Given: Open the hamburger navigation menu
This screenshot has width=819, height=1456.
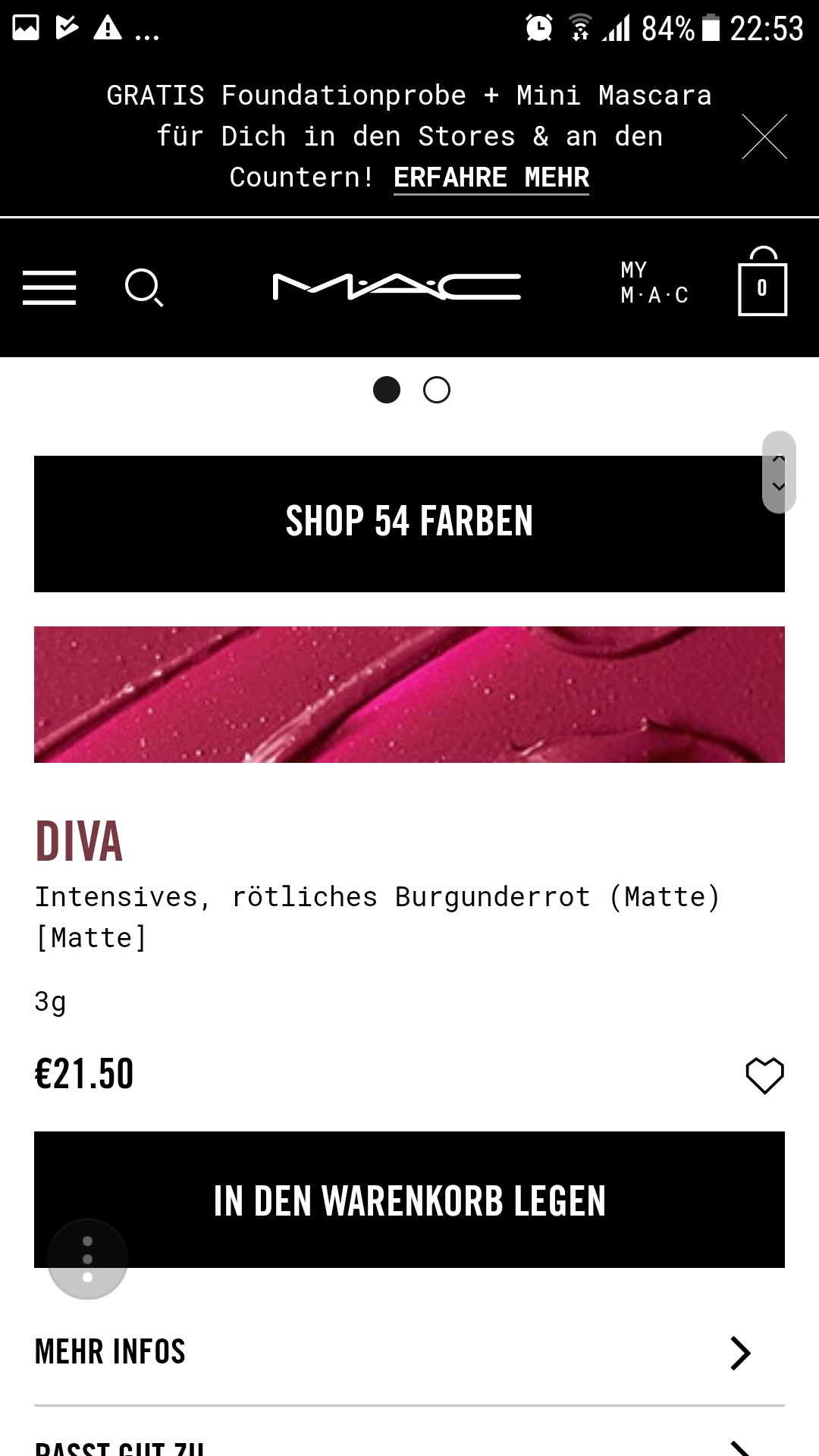Looking at the screenshot, I should click(x=49, y=287).
